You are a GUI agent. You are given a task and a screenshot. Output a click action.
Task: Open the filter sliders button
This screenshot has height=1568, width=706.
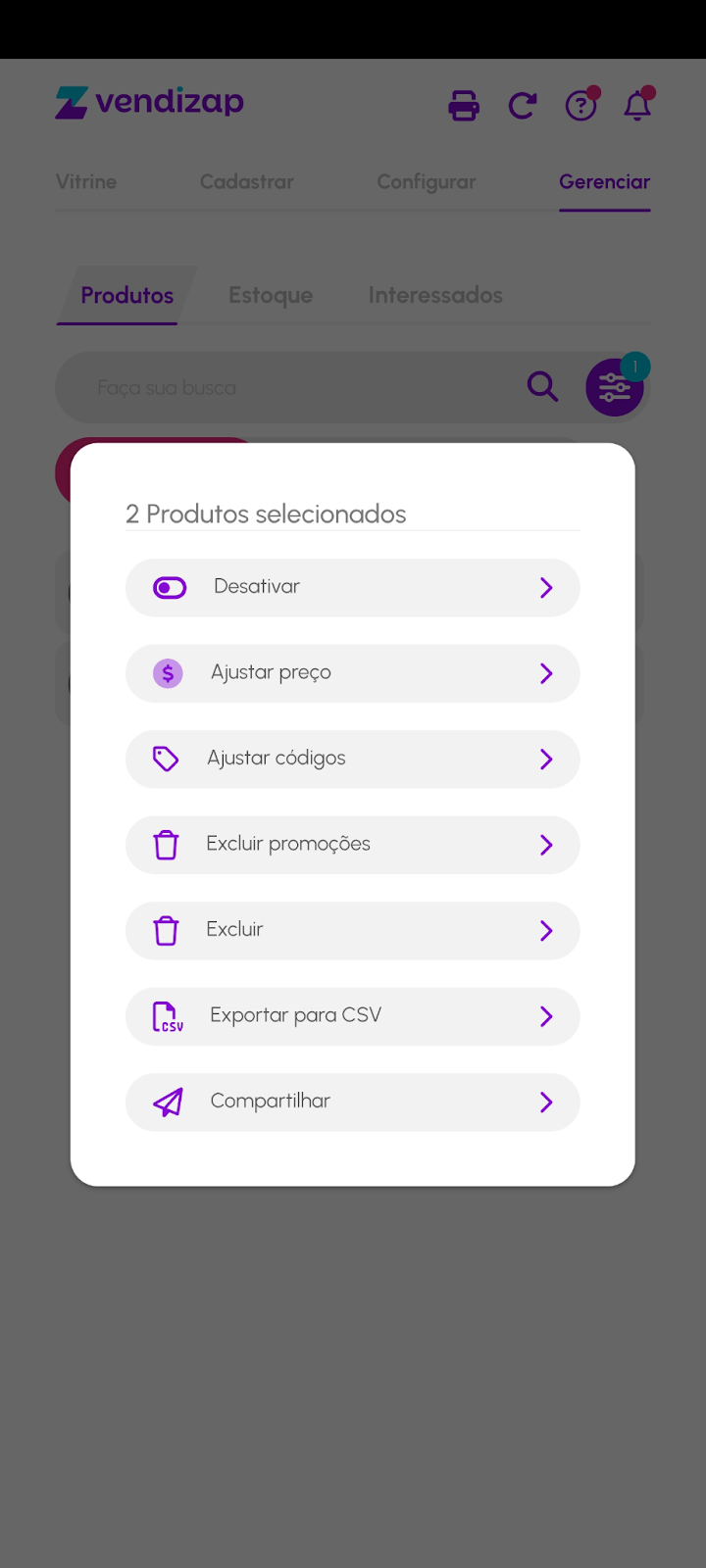coord(615,388)
